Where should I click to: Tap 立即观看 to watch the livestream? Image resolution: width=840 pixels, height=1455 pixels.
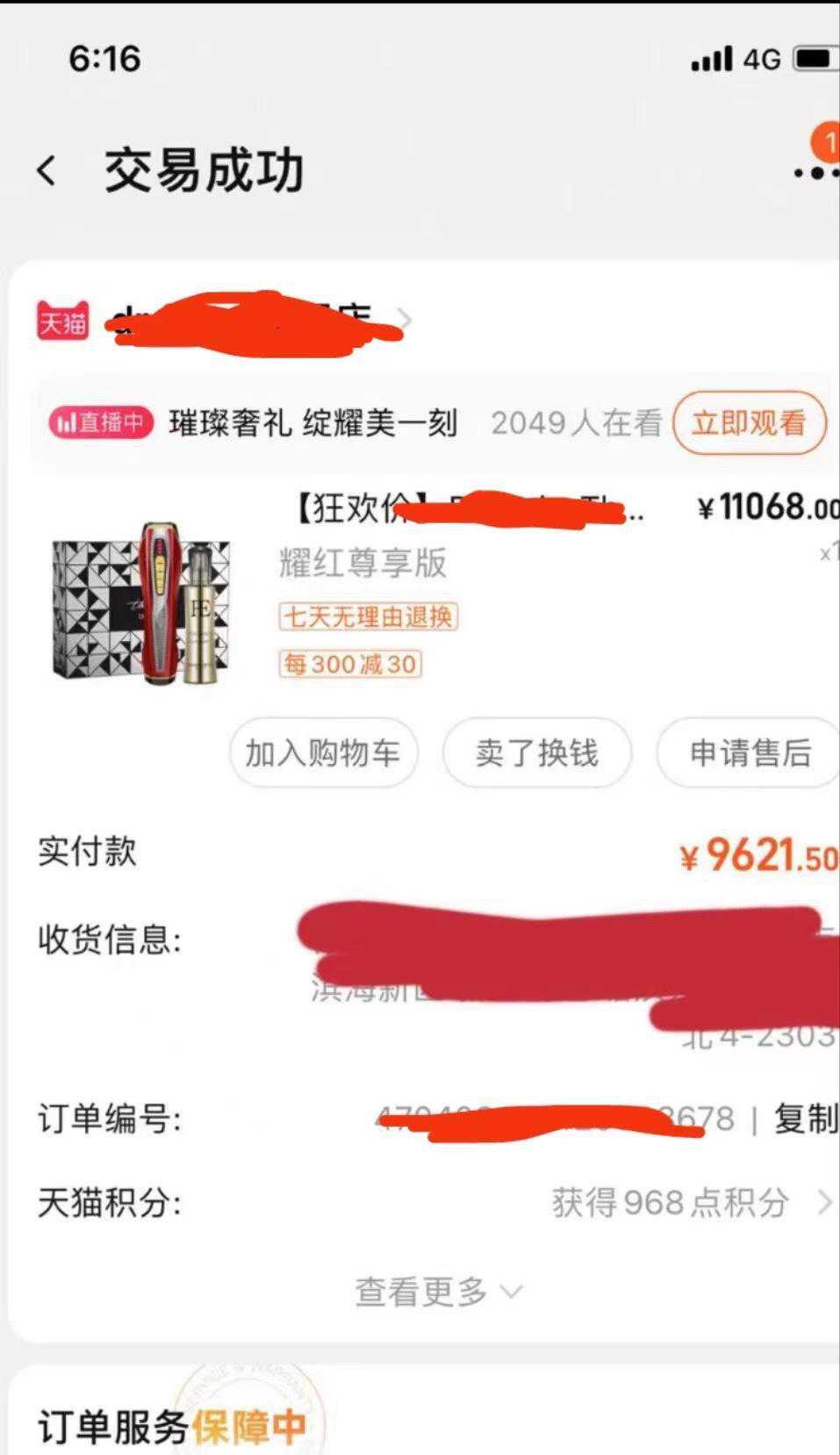click(749, 423)
